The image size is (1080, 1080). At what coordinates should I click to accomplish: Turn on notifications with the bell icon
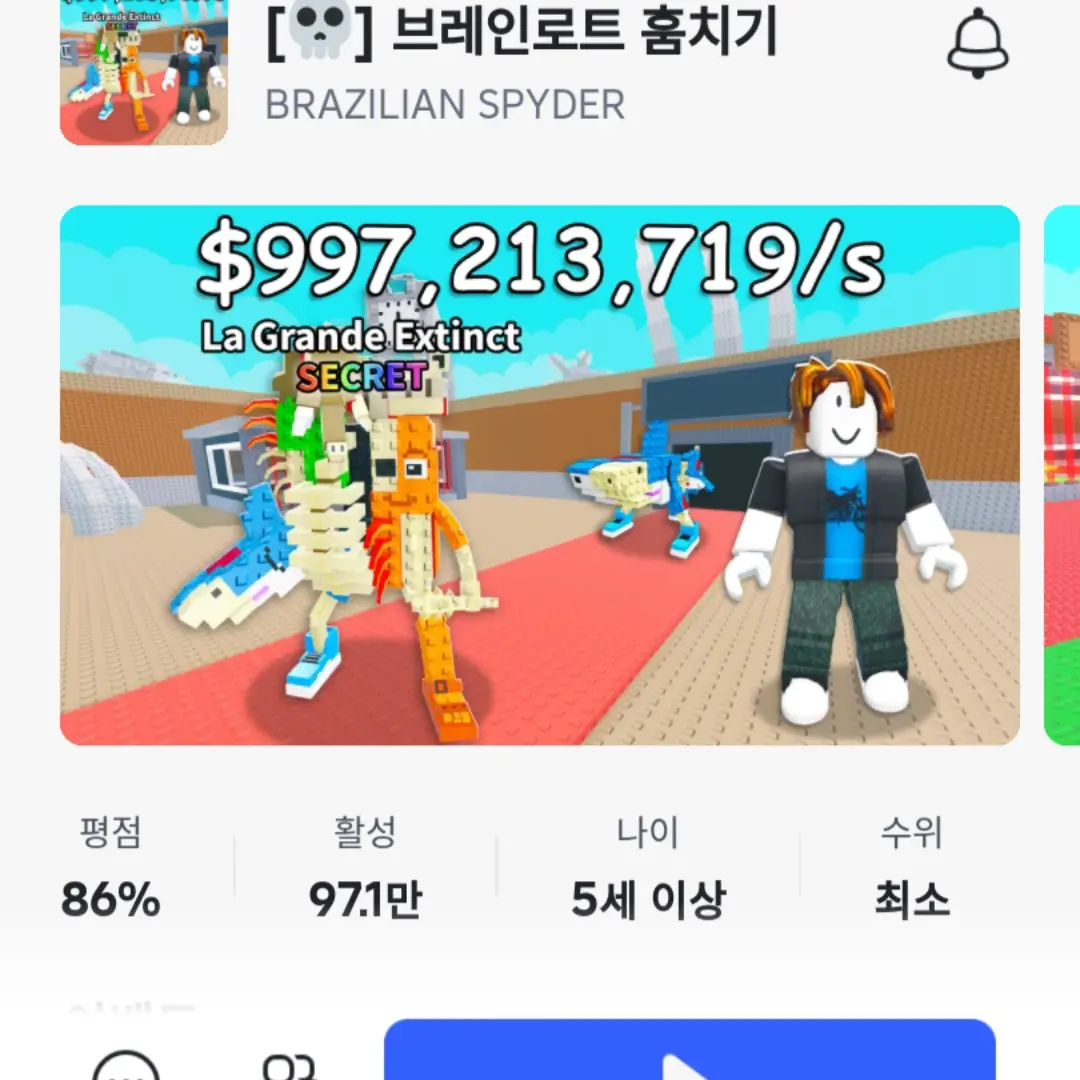(979, 43)
